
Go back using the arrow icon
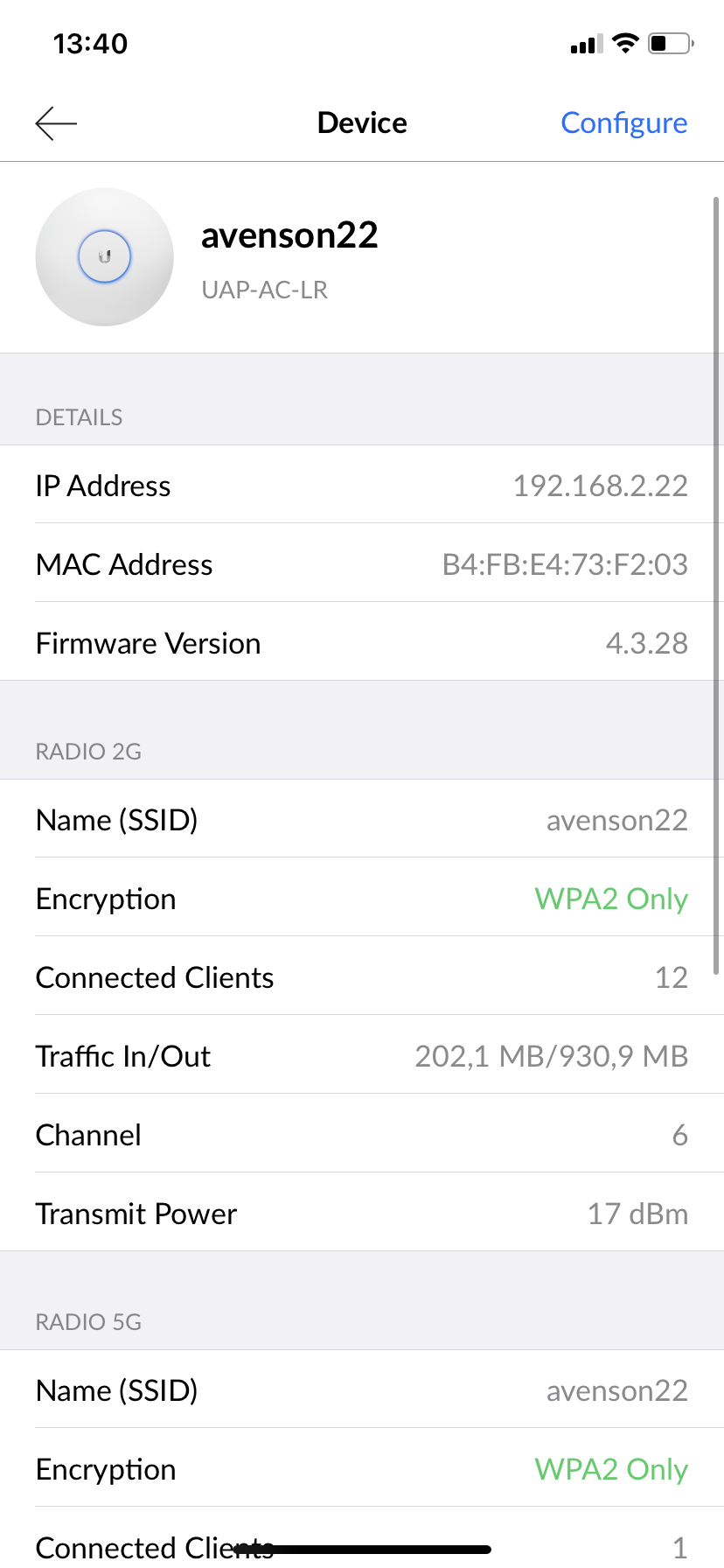pos(56,123)
